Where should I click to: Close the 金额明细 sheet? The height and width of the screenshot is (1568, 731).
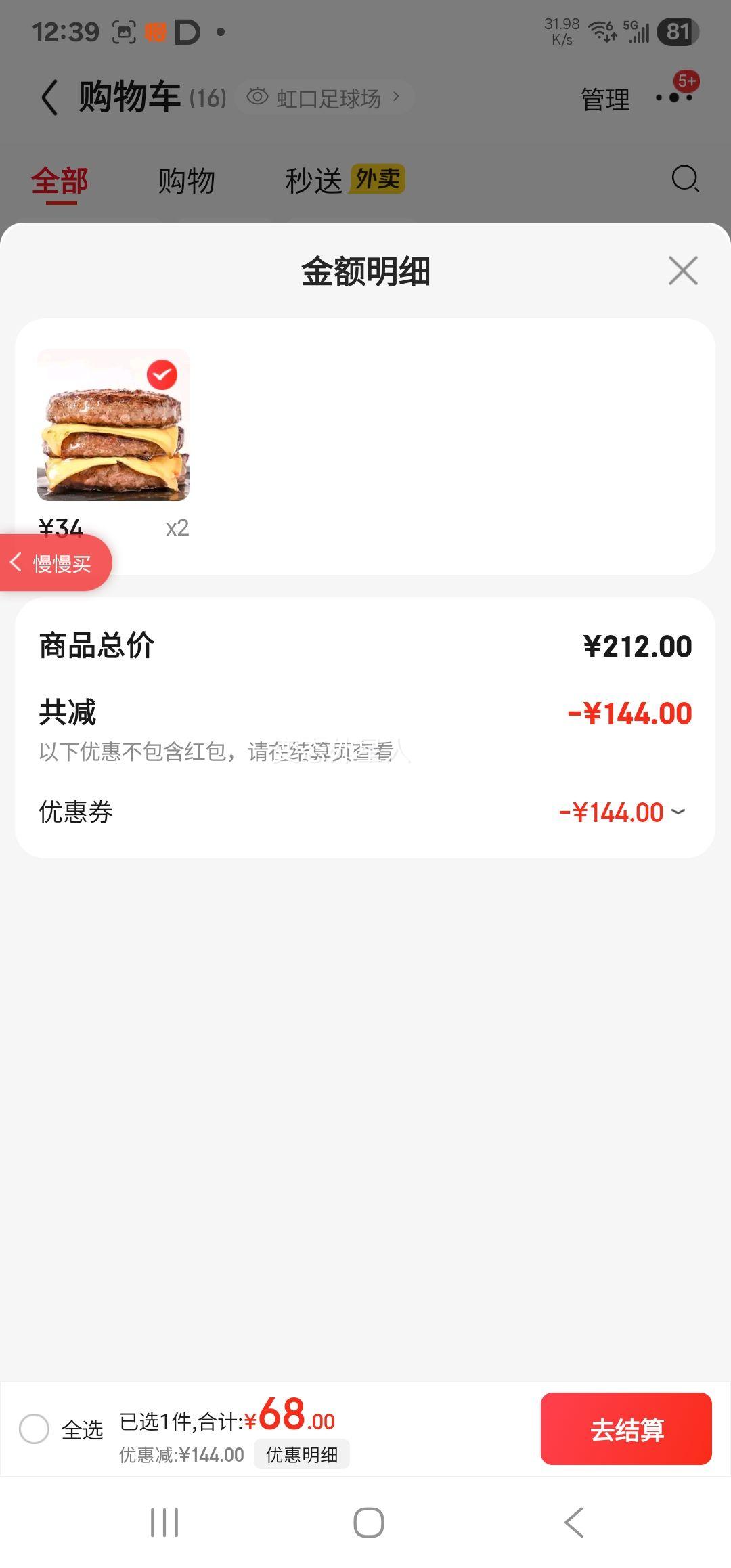682,271
